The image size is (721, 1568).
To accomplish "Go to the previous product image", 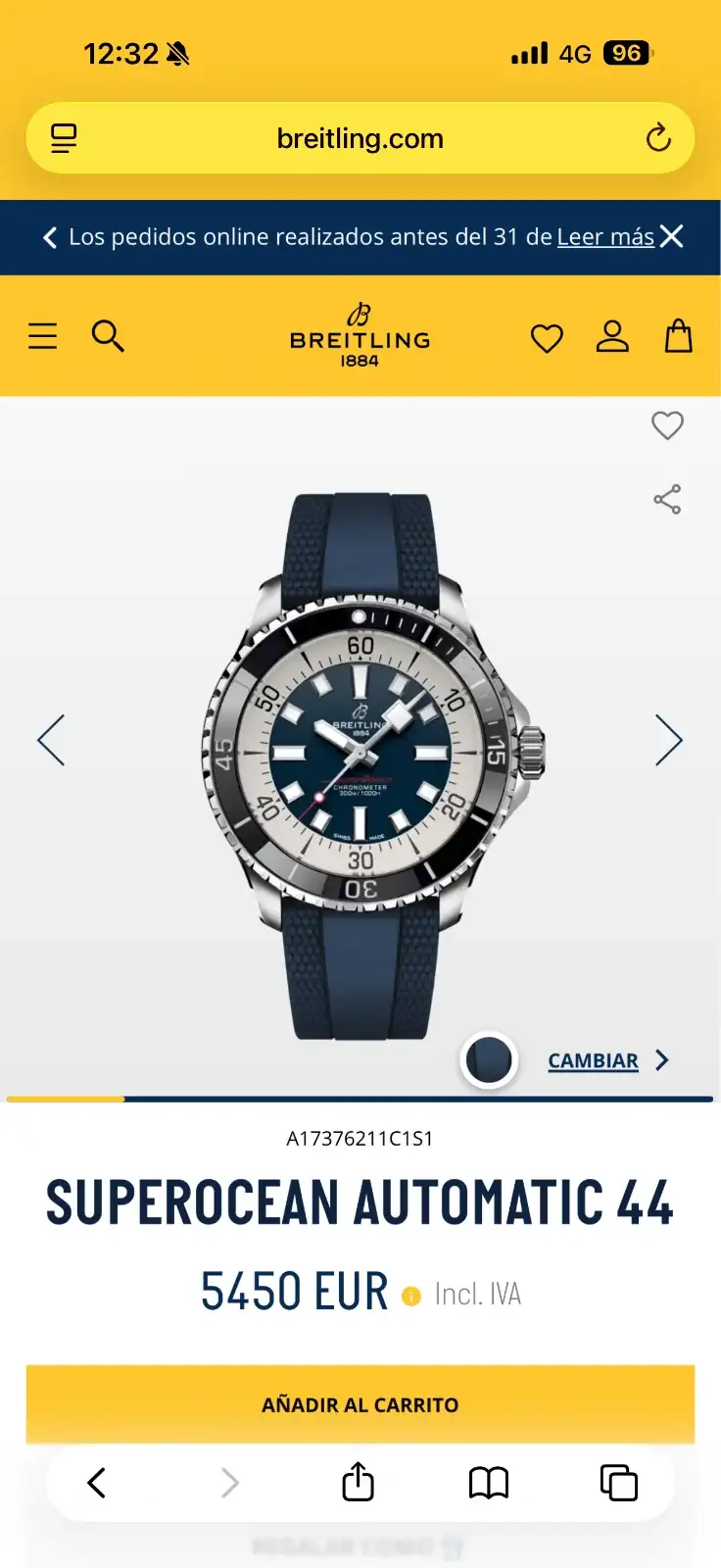I will click(51, 740).
